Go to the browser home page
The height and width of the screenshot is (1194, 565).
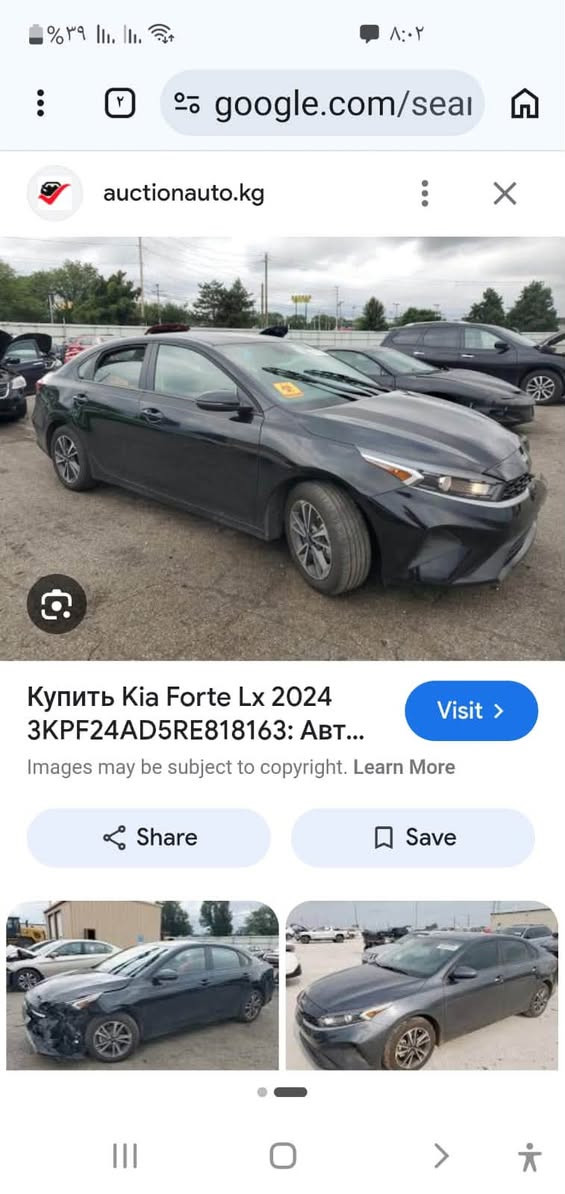click(x=524, y=104)
